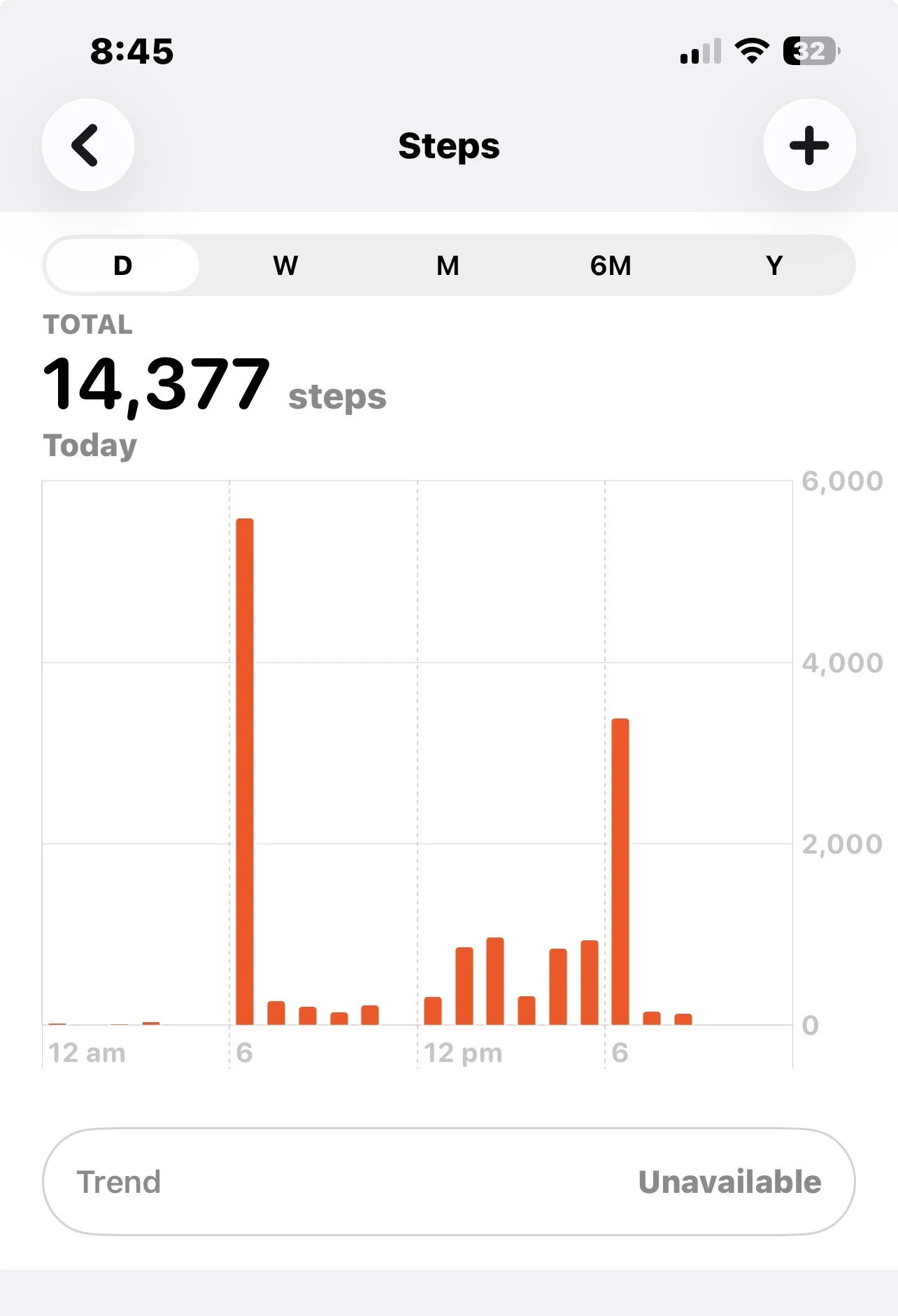Switch to the Y yearly view
898x1316 pixels.
(774, 265)
